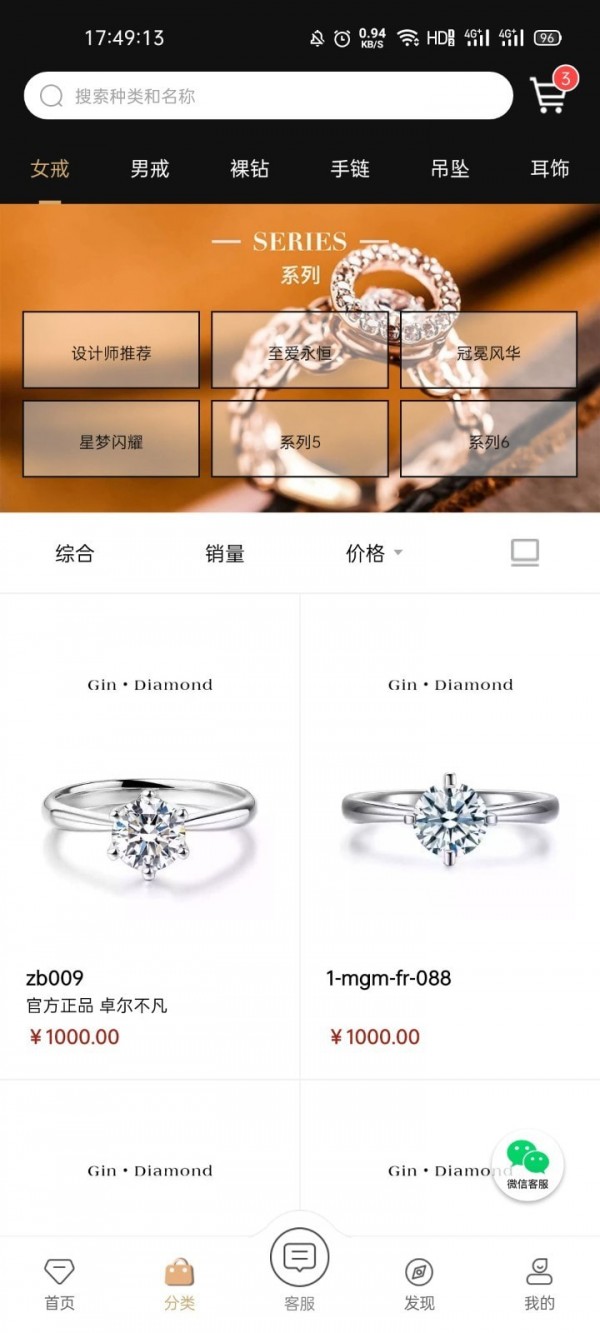
Task: Go to the 首页 tab
Action: [60, 1285]
